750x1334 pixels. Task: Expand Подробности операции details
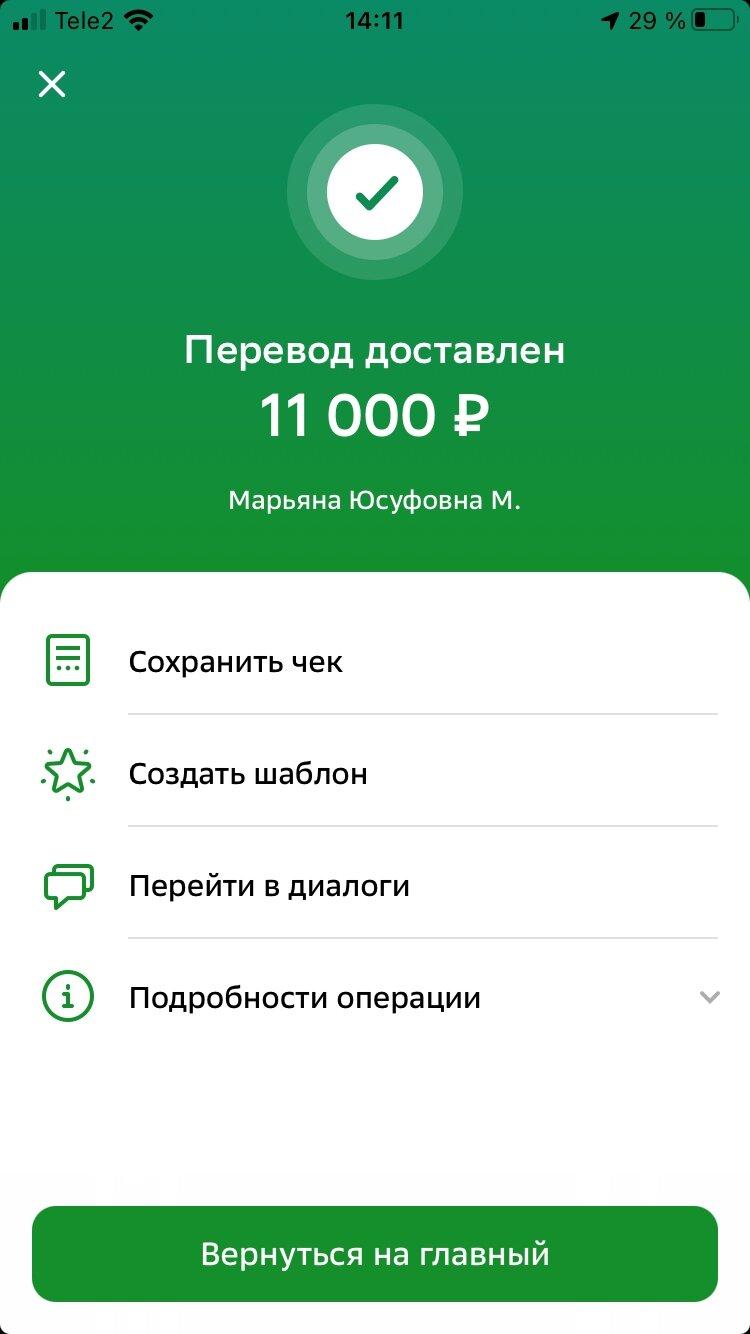click(375, 997)
